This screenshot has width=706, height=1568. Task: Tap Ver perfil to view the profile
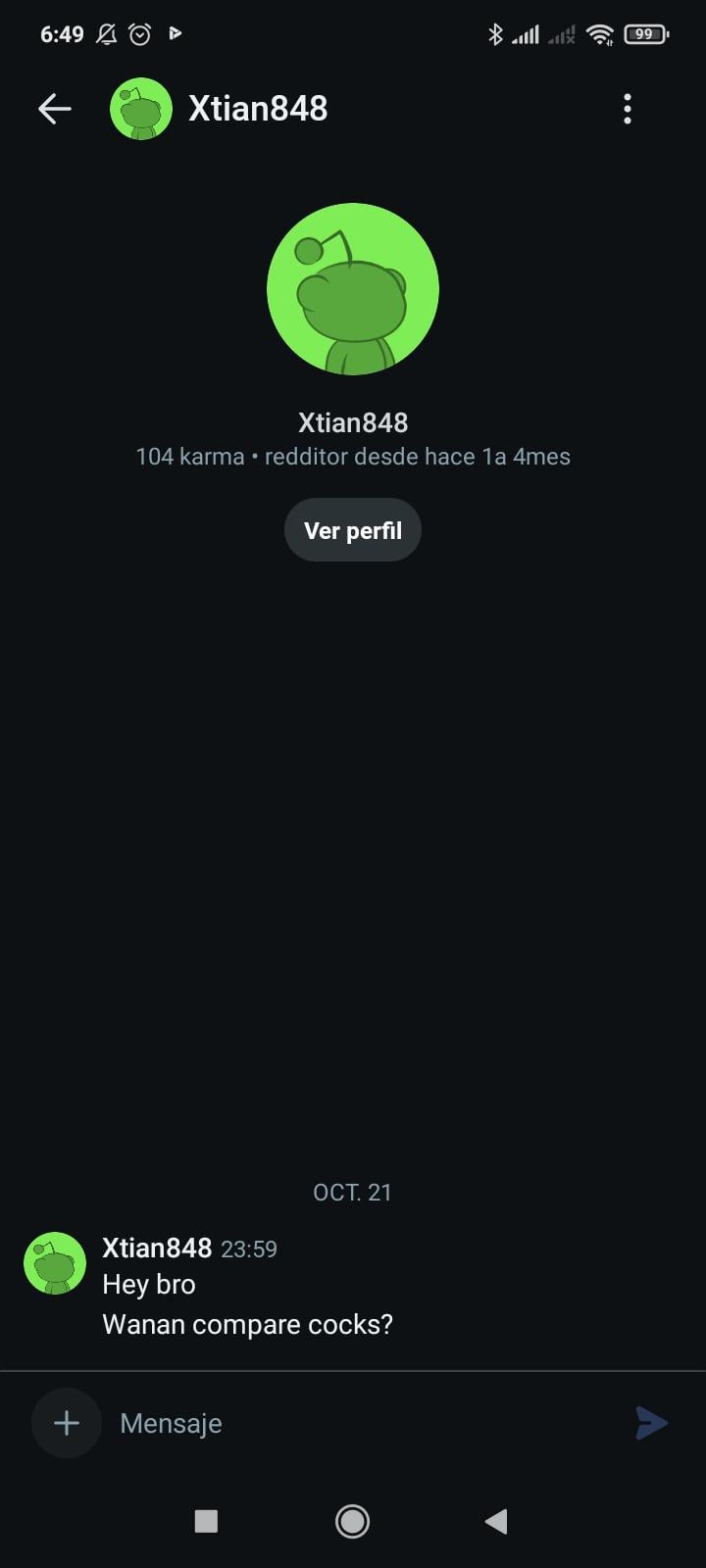tap(353, 529)
